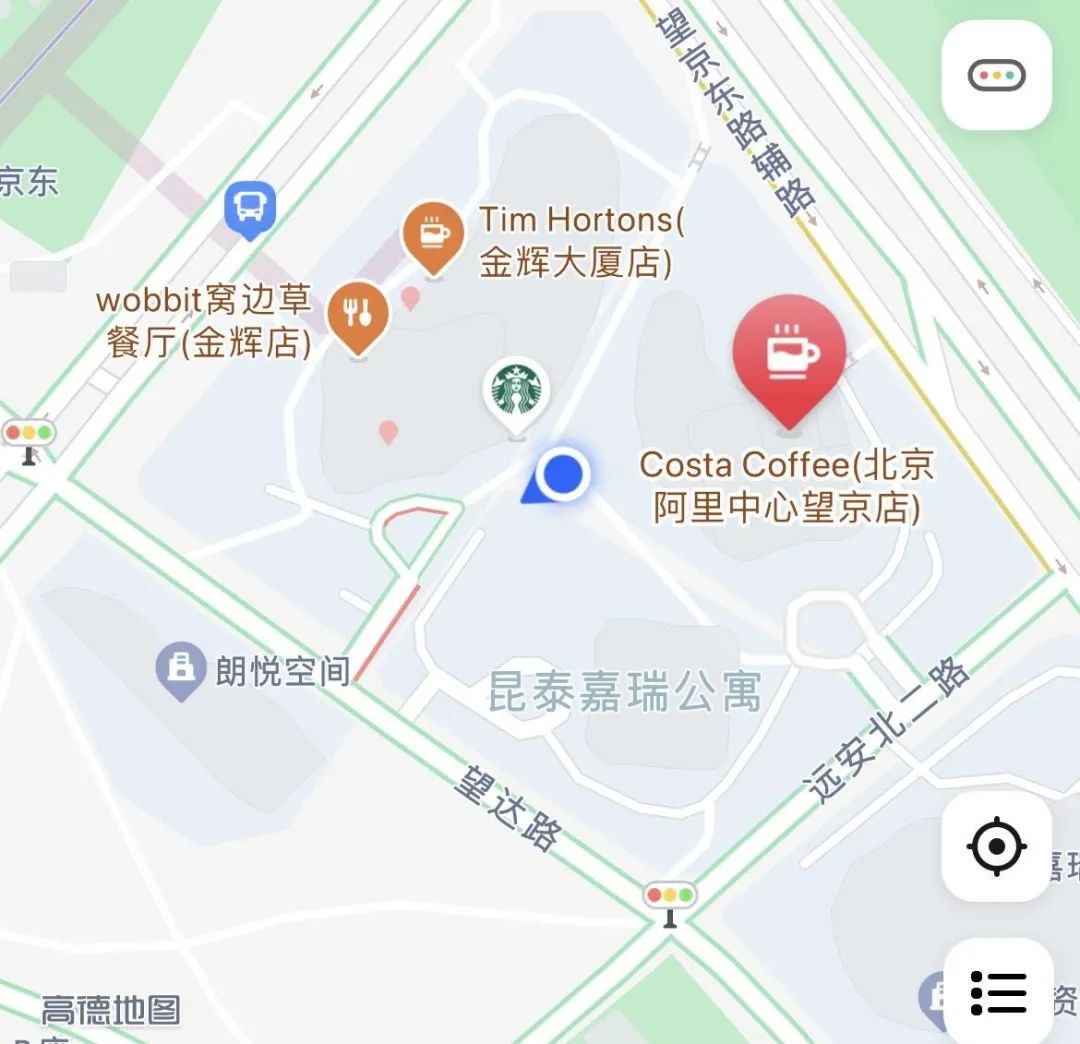
Task: Open the list view button
Action: (x=998, y=990)
